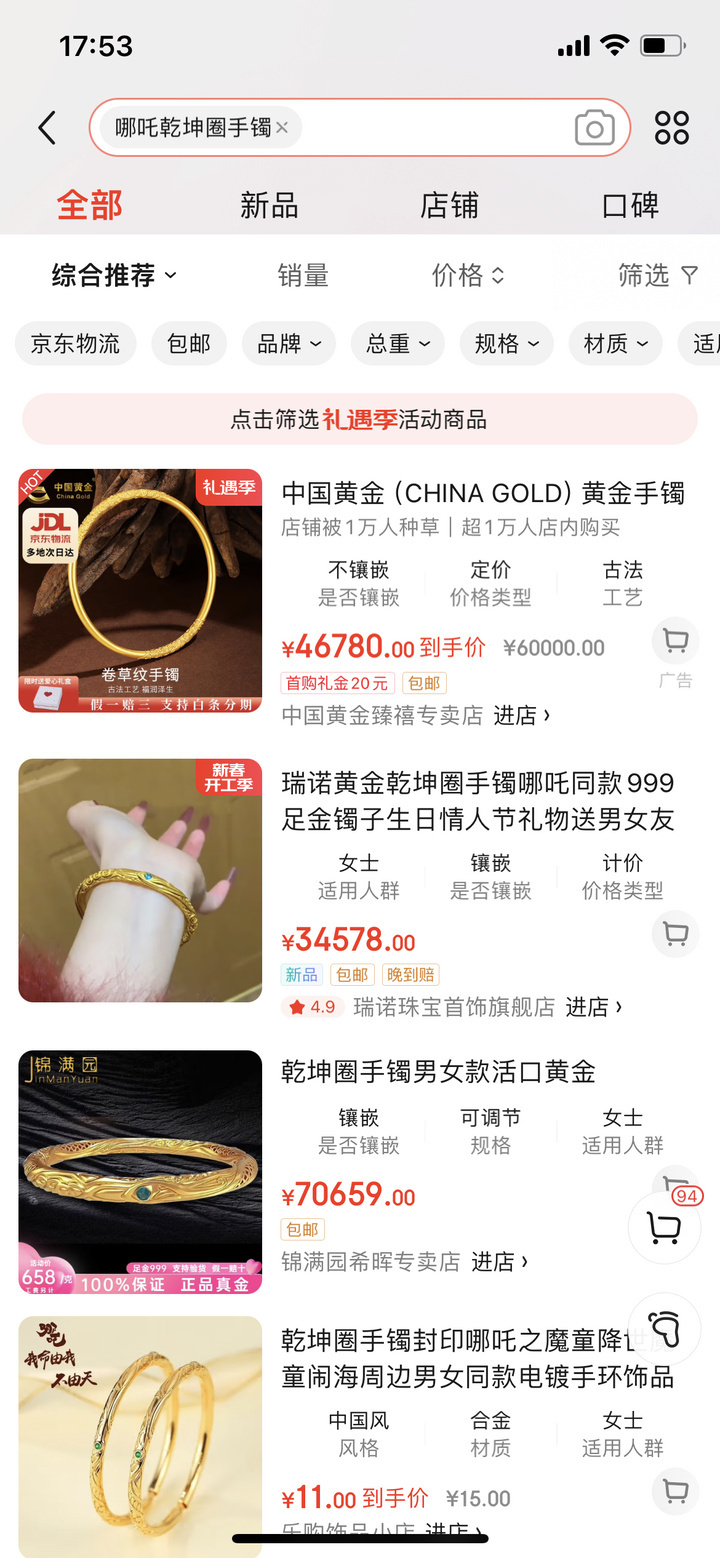720x1558 pixels.
Task: Sort results by 价格
Action: [467, 275]
